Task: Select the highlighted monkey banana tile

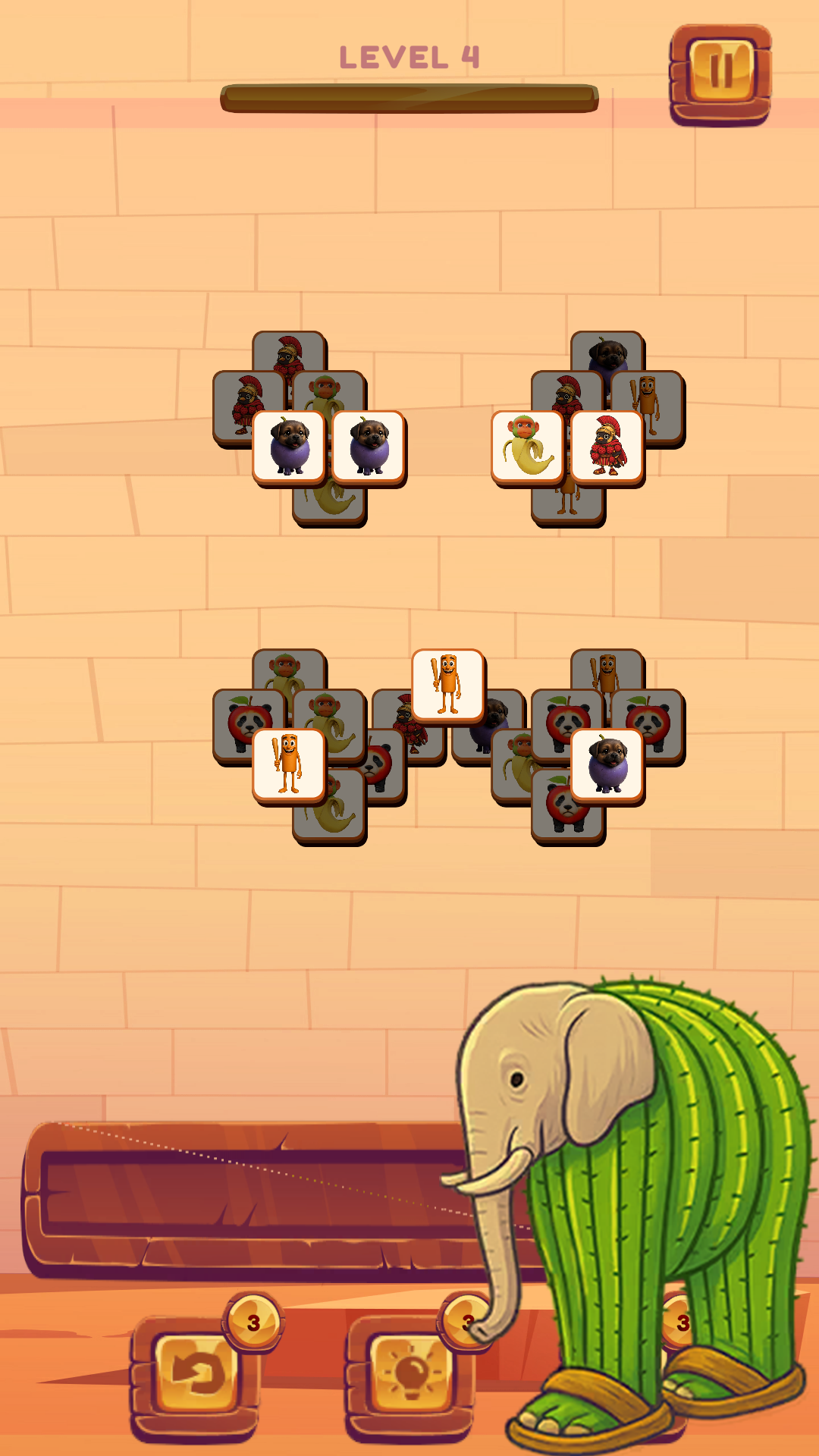Action: click(527, 447)
